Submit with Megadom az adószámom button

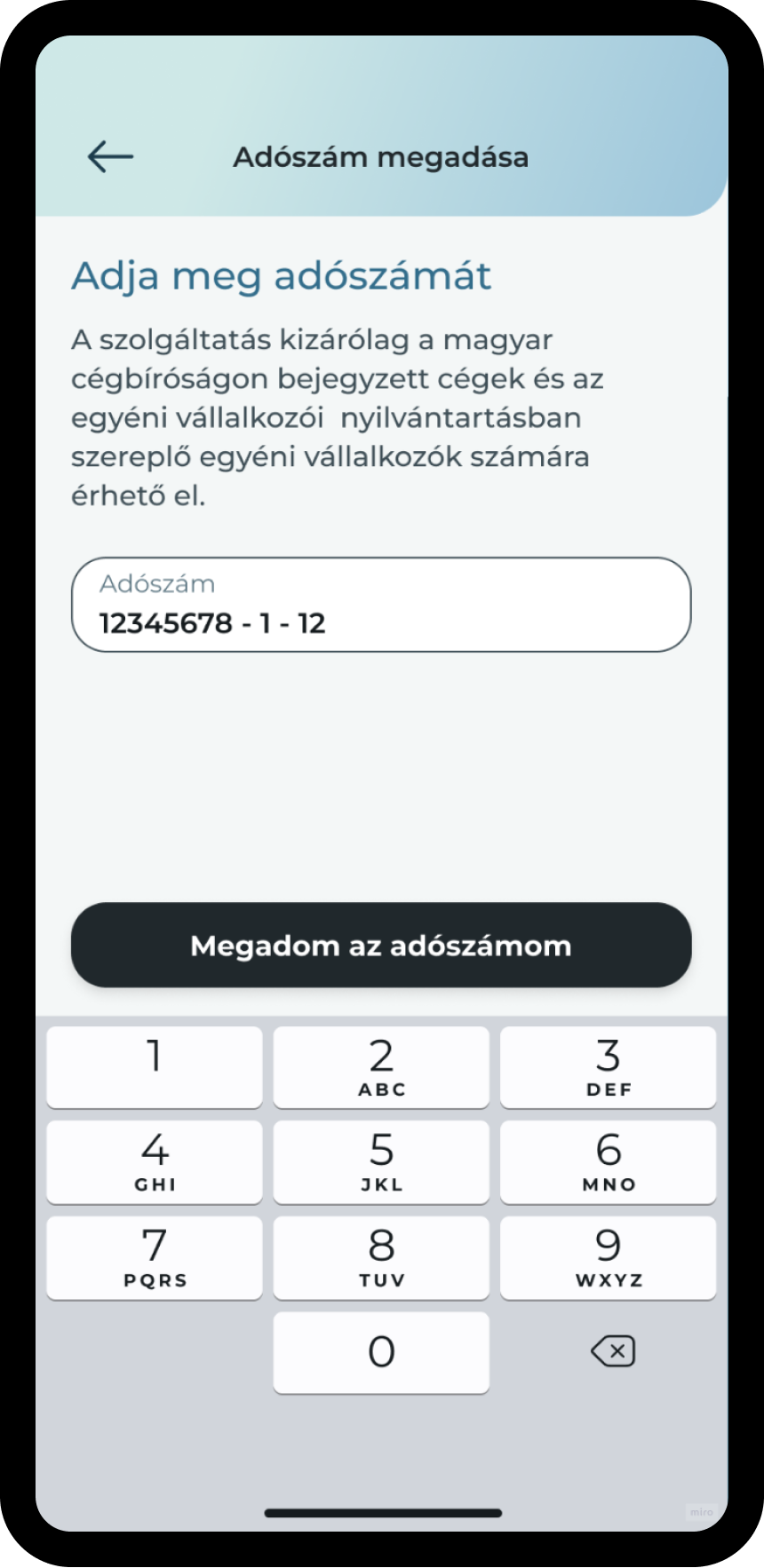pyautogui.click(x=381, y=946)
